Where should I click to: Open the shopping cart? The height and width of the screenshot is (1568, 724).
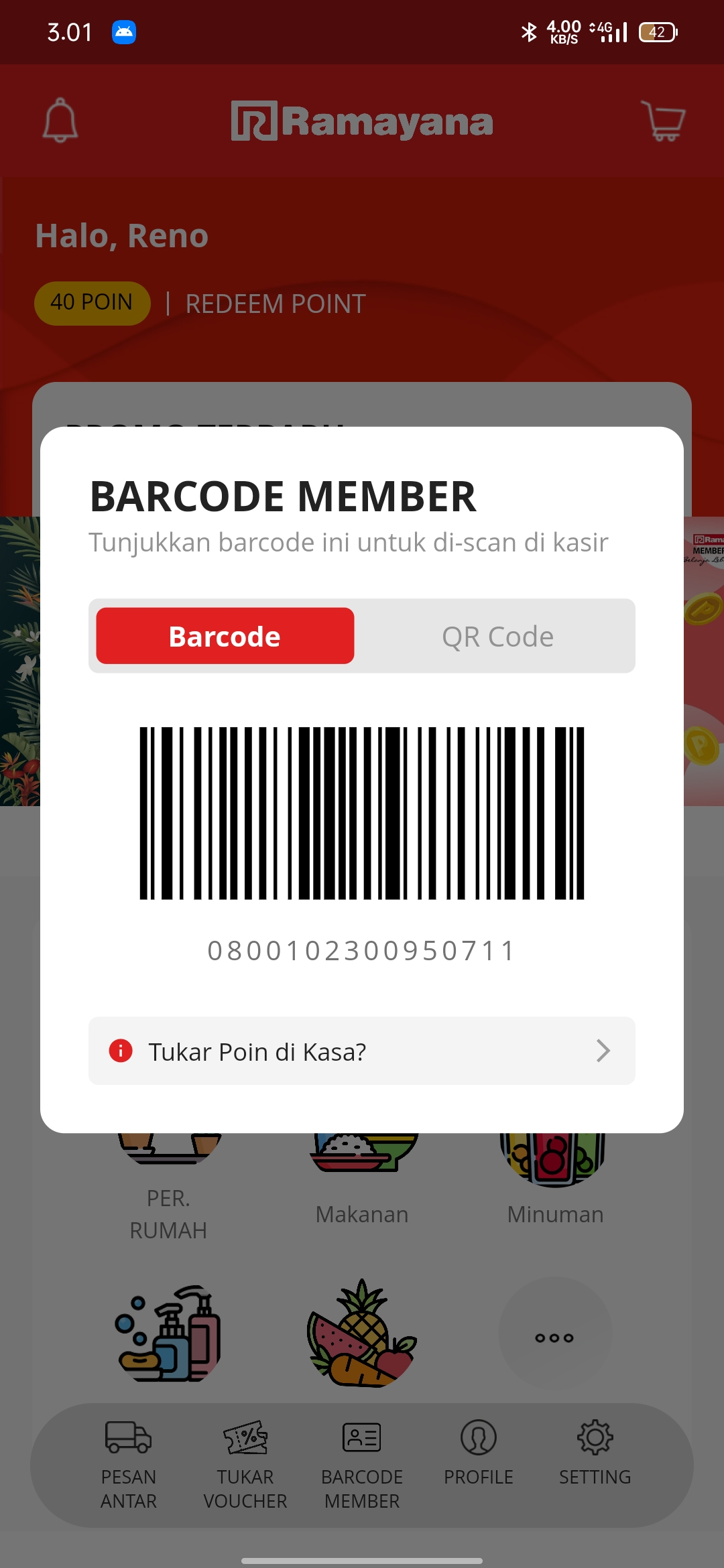coord(663,121)
